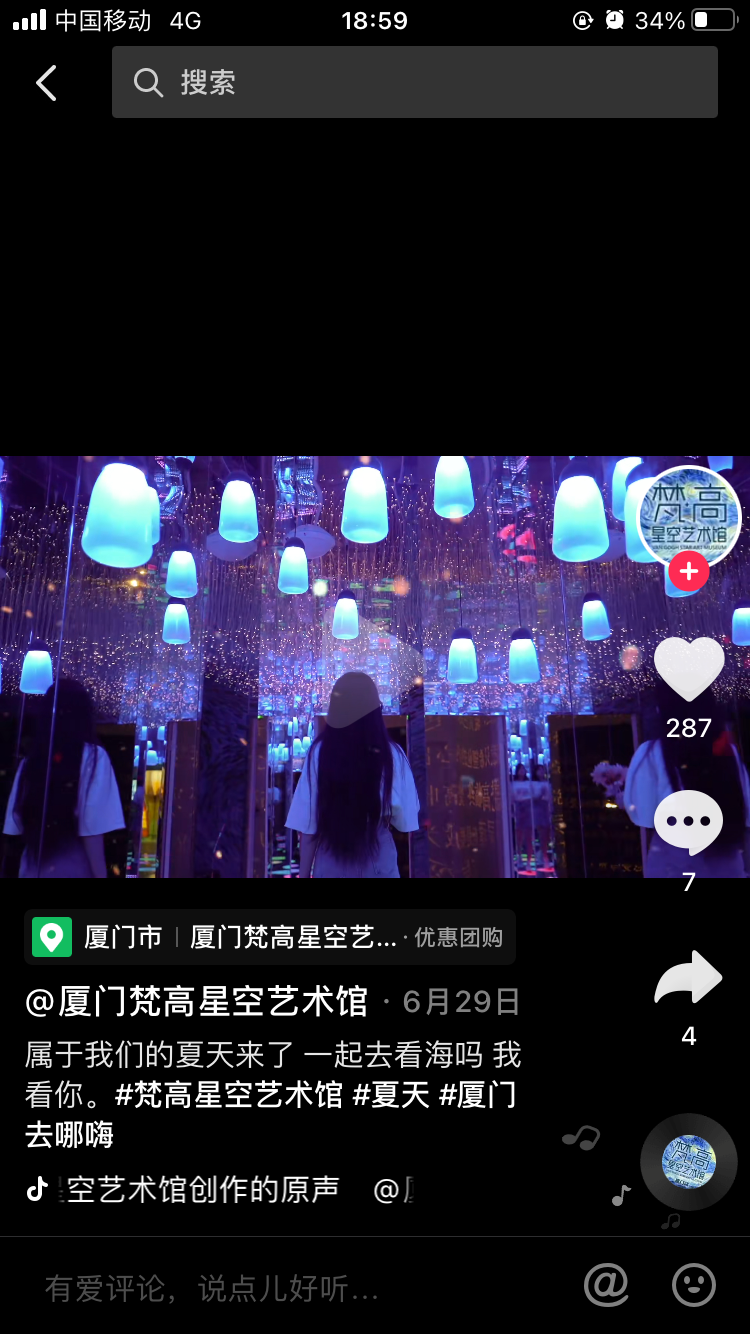Open the #夏天 hashtag

point(391,1094)
